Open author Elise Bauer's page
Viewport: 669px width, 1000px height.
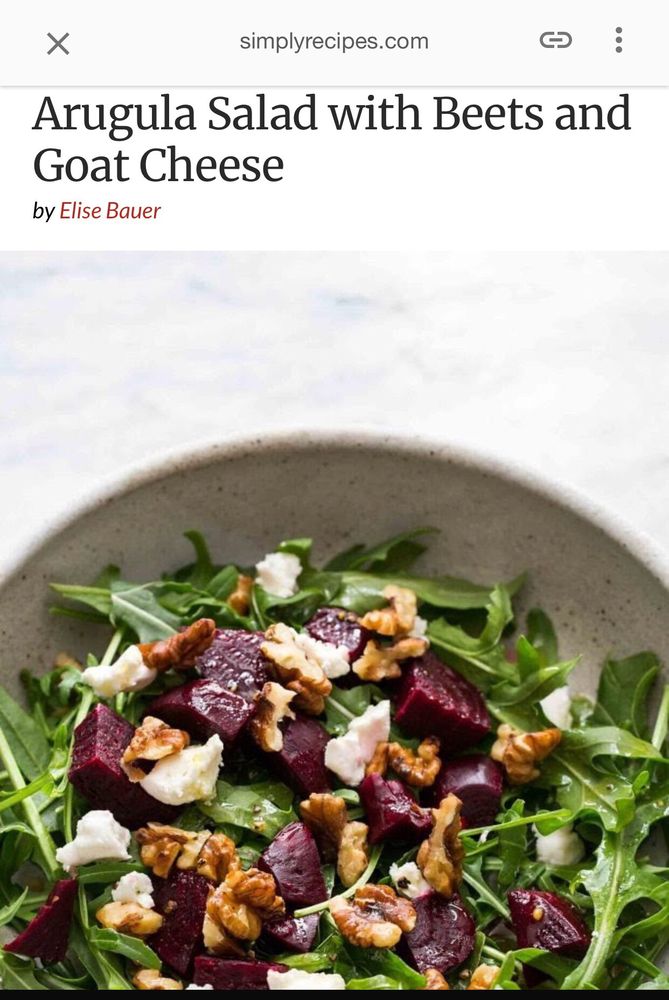pyautogui.click(x=110, y=211)
